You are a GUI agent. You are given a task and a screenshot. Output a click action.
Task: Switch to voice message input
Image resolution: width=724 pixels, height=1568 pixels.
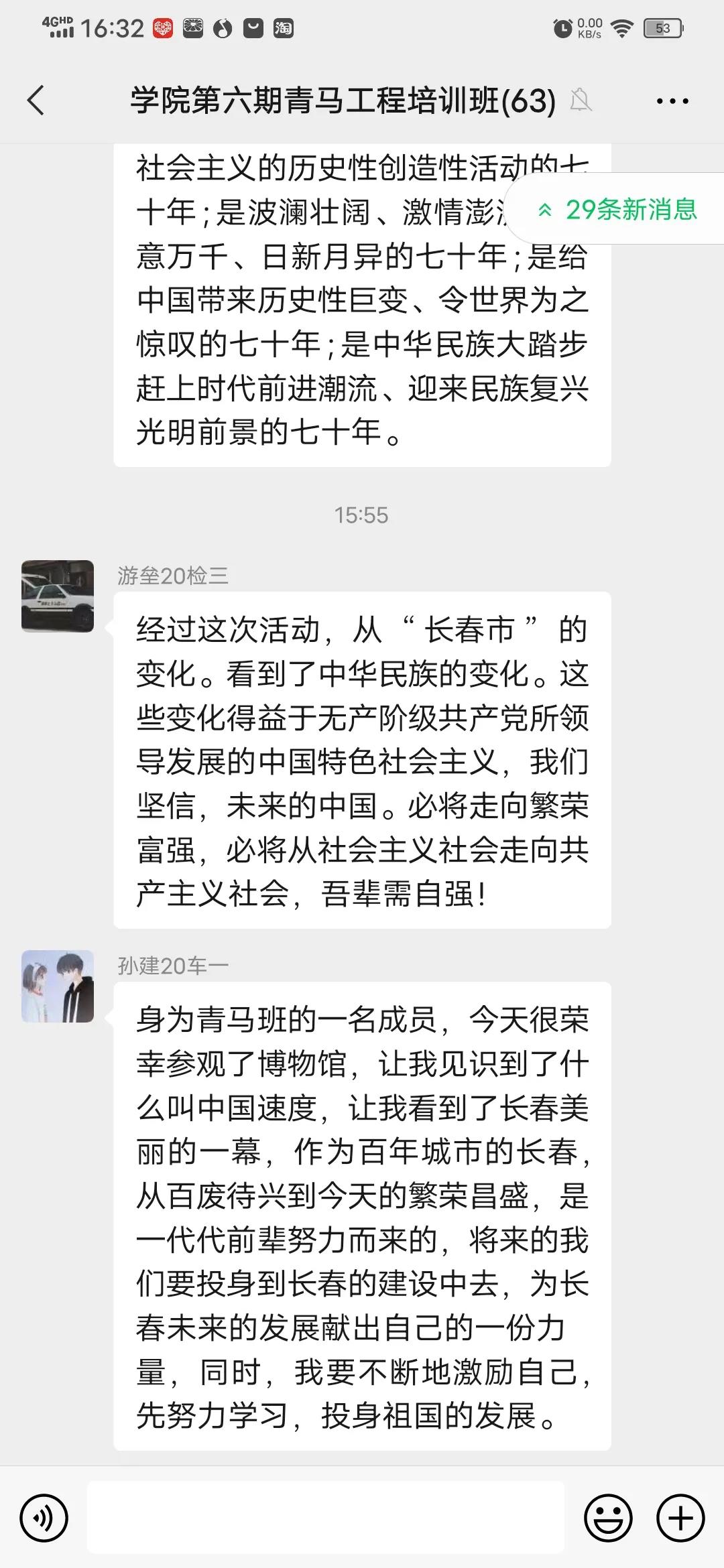coord(44,1518)
